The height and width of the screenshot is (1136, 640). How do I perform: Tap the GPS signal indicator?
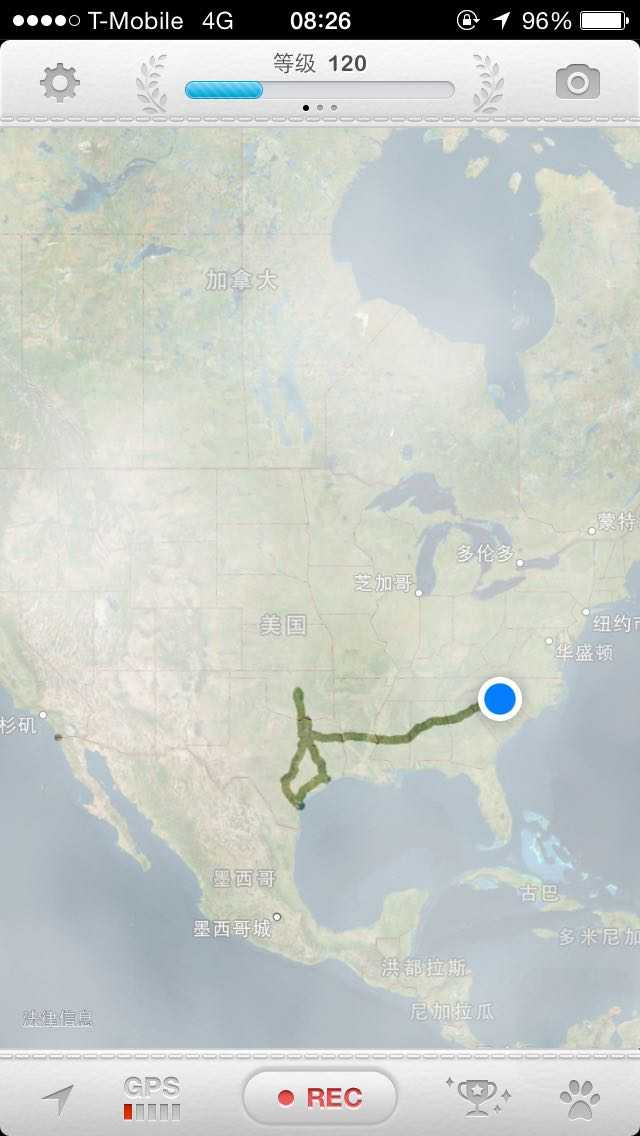point(152,1098)
